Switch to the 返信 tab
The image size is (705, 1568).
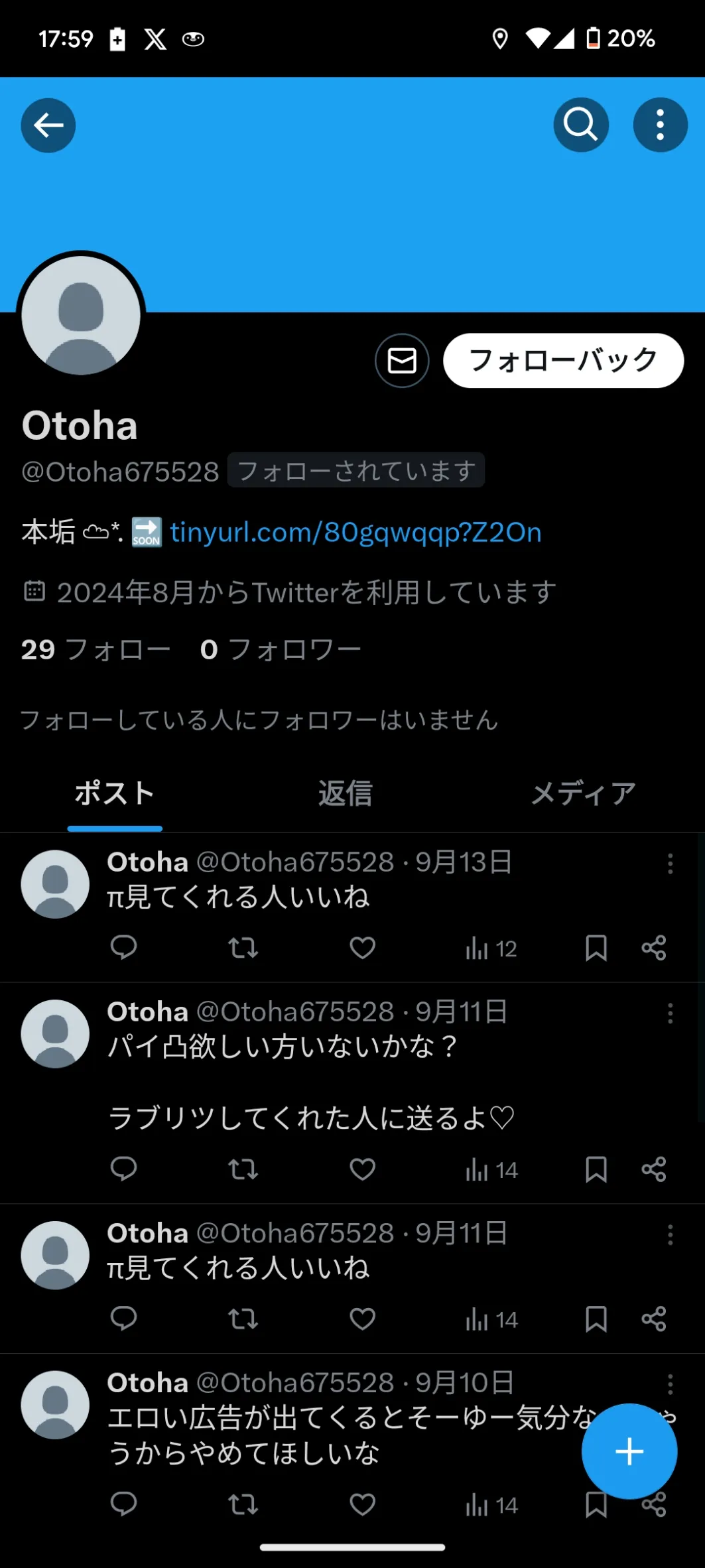coord(346,793)
